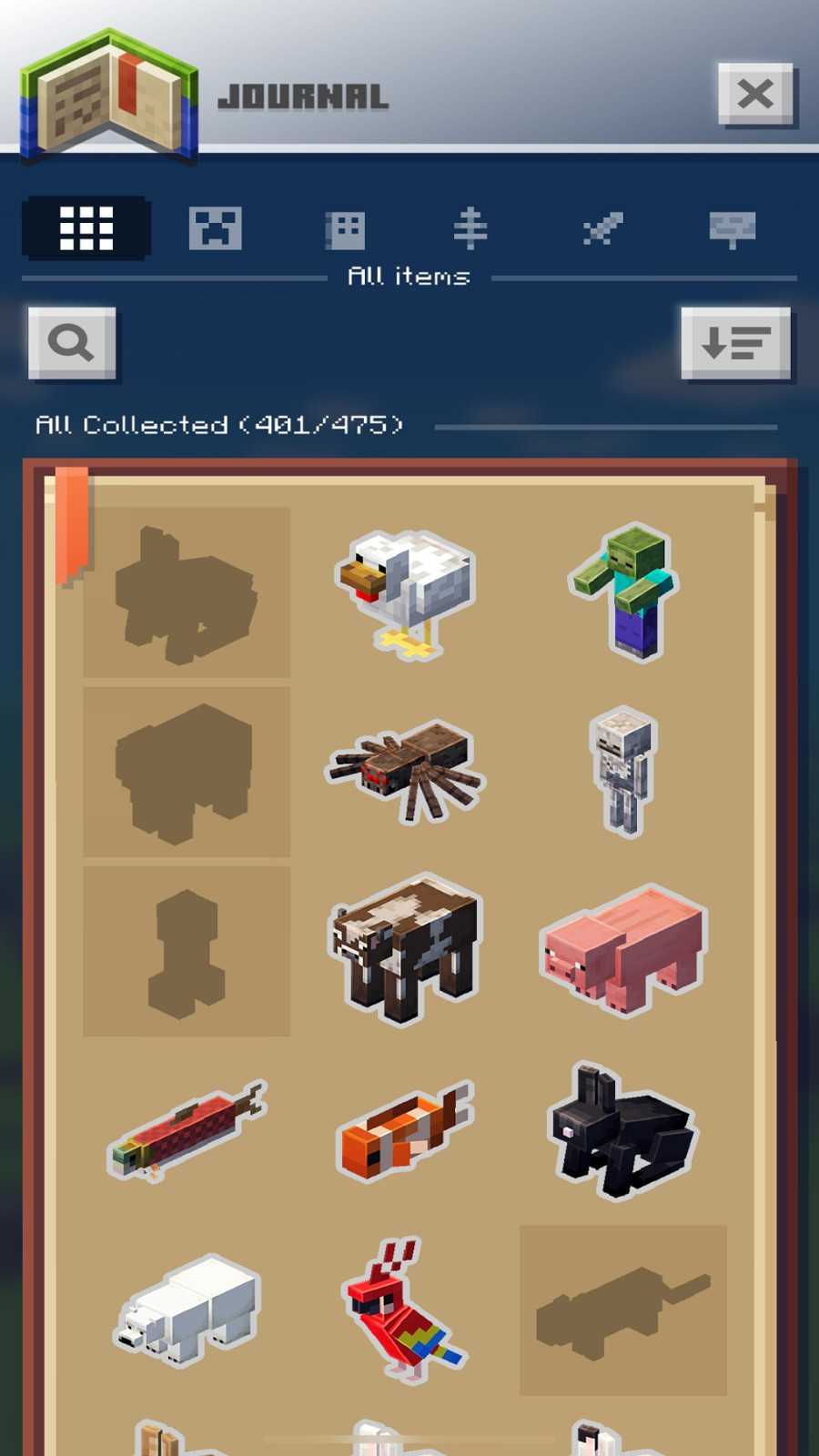Screen dimensions: 819x1456
Task: Open the zombie entry
Action: pos(623,591)
